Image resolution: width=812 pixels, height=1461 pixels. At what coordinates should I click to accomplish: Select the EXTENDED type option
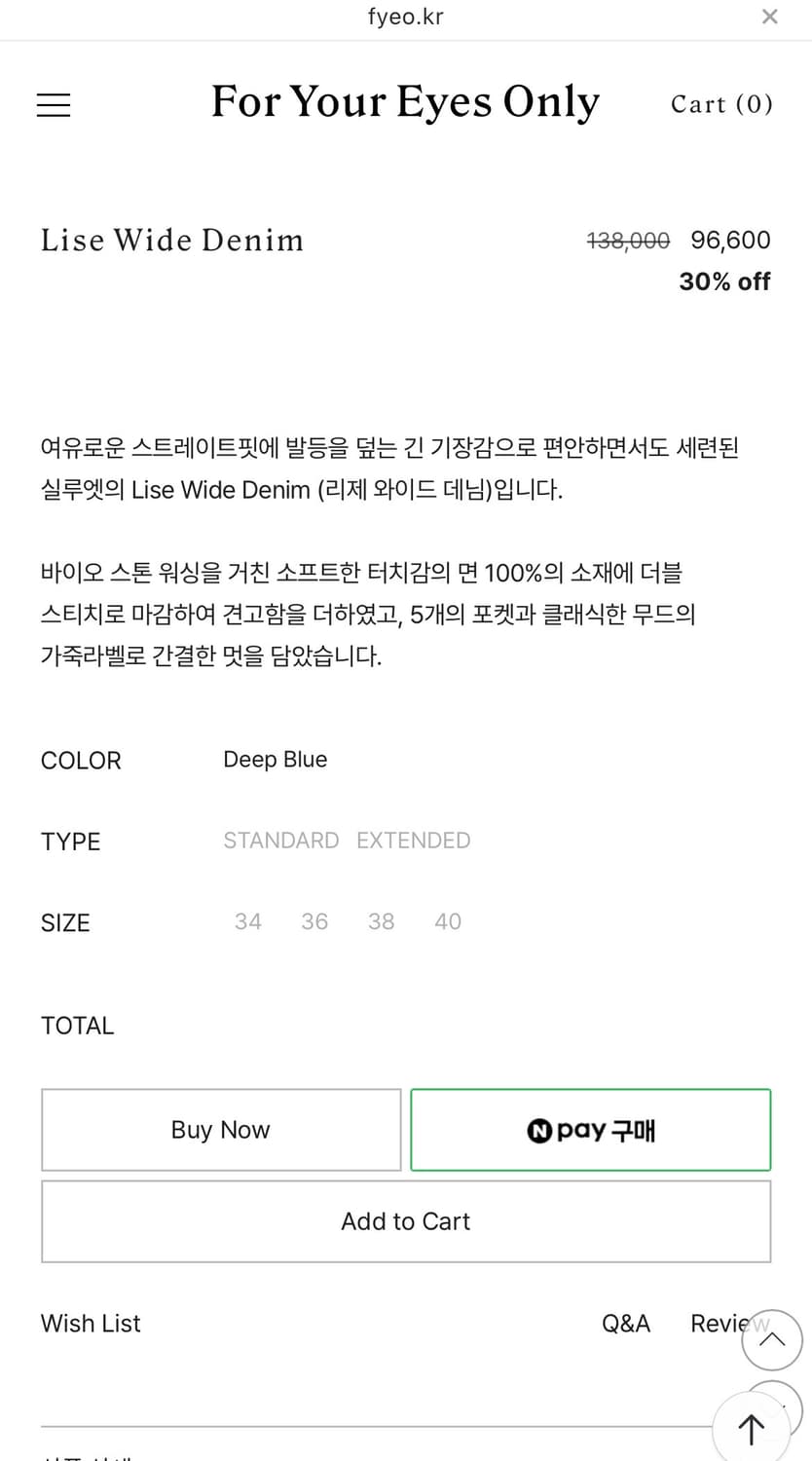click(413, 840)
